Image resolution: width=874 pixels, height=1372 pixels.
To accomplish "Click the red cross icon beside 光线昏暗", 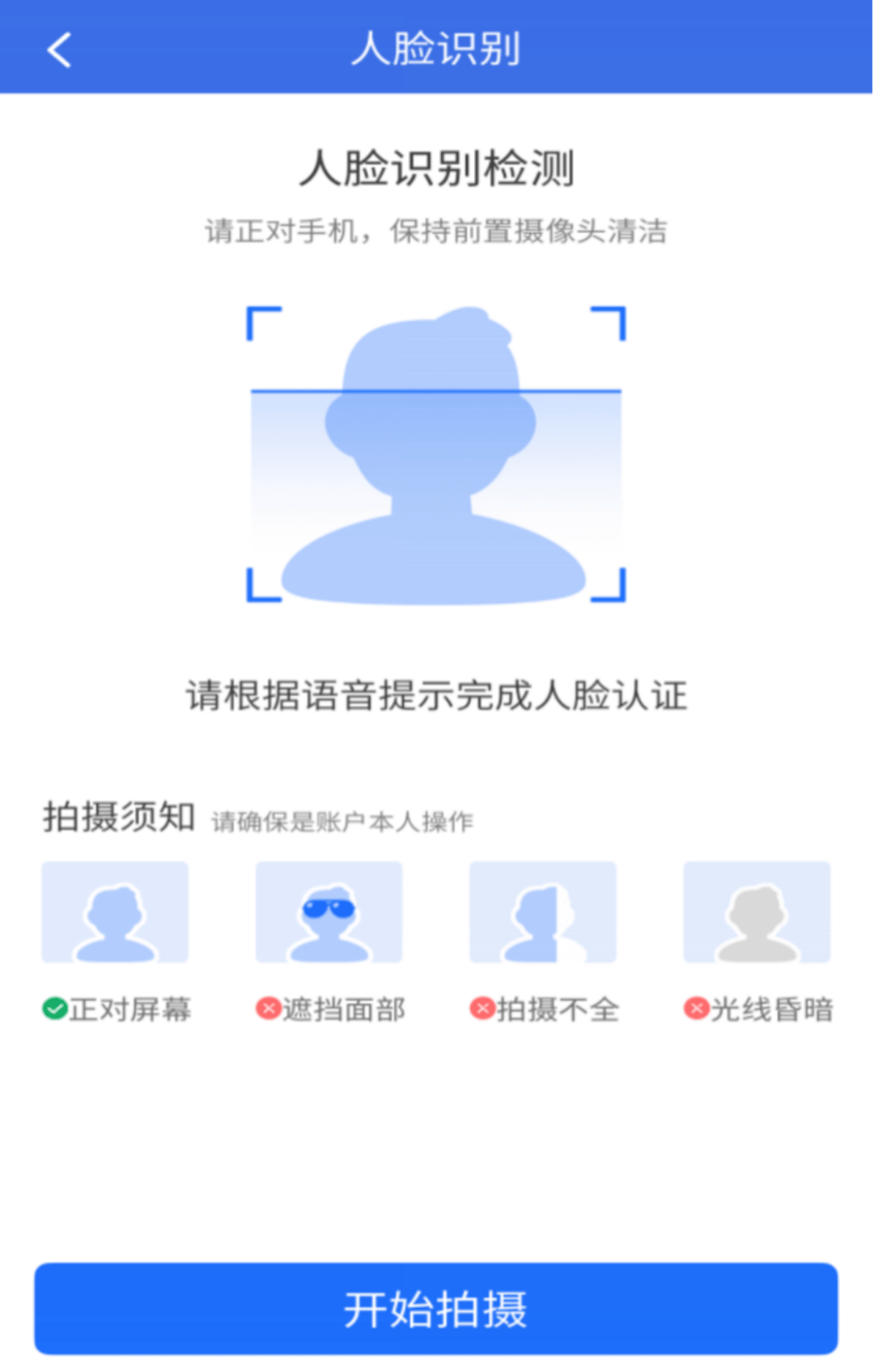I will click(x=696, y=1009).
